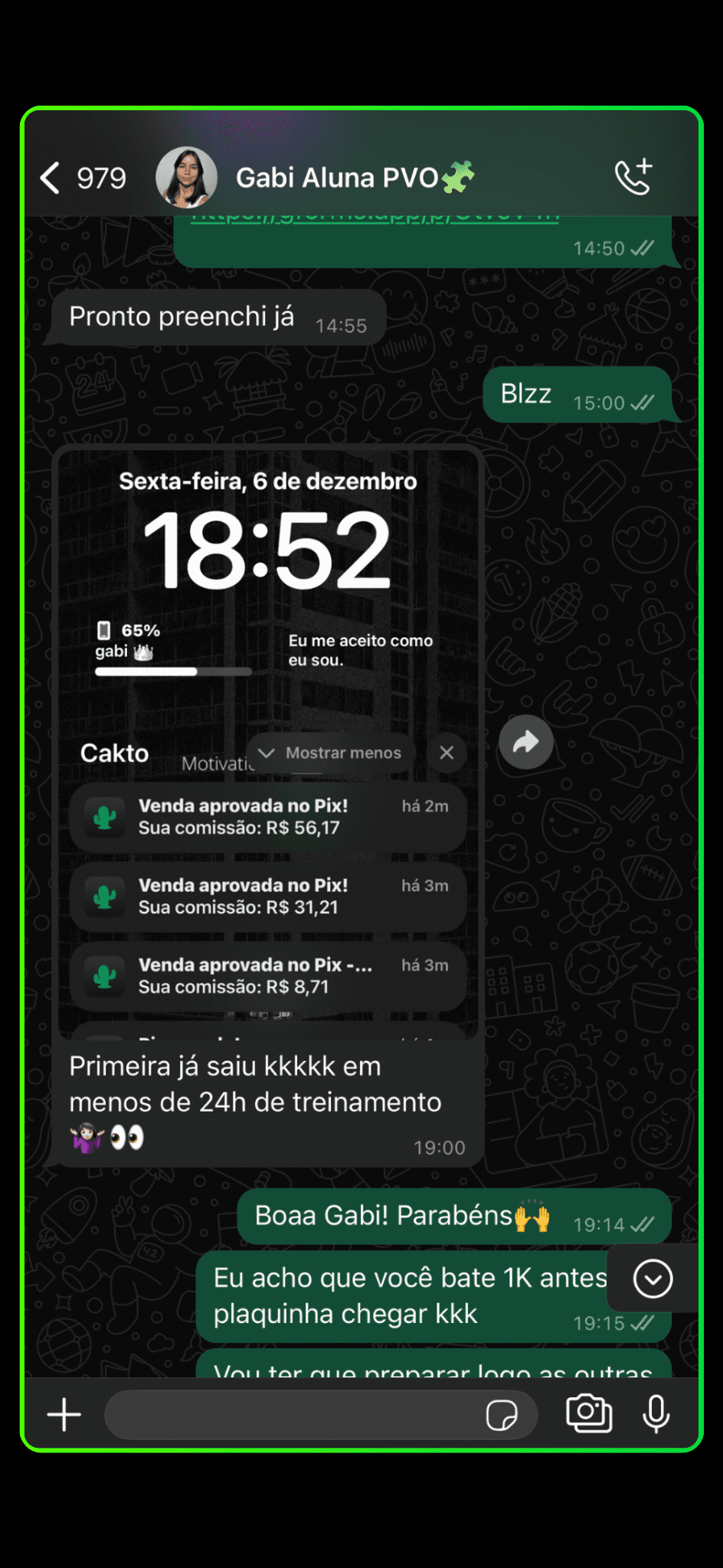Collapse notifications via 'Mostrar menos'
Screen dimensions: 723x1568
pos(330,753)
